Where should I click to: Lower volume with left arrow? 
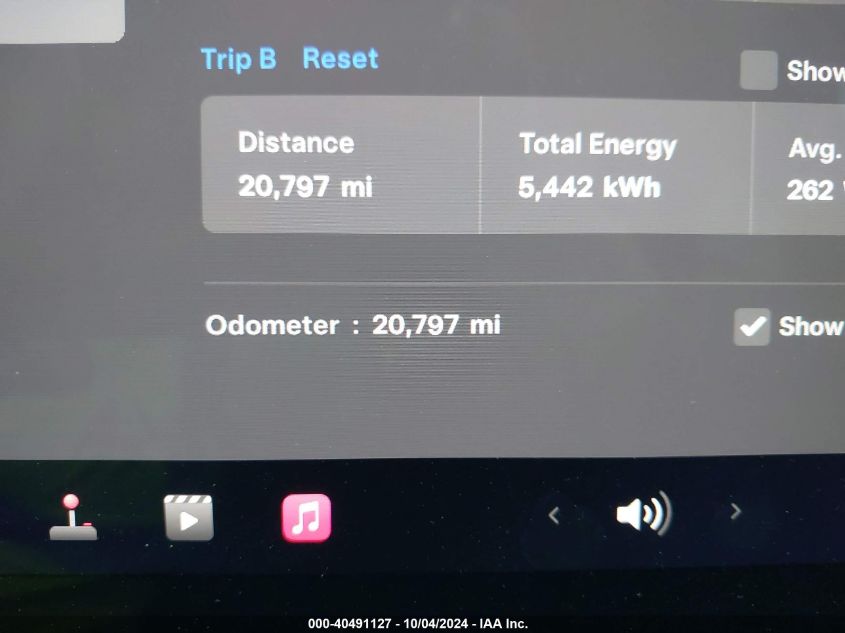point(554,515)
